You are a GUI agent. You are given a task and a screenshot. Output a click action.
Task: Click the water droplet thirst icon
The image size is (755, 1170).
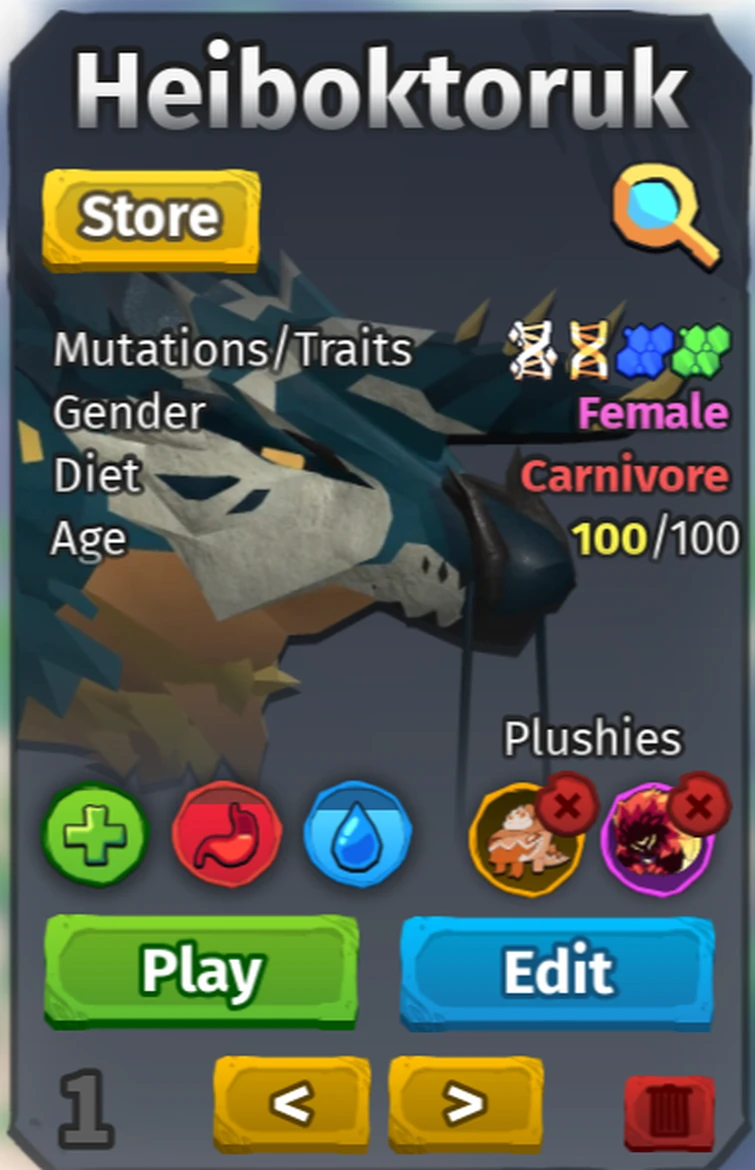[x=358, y=837]
